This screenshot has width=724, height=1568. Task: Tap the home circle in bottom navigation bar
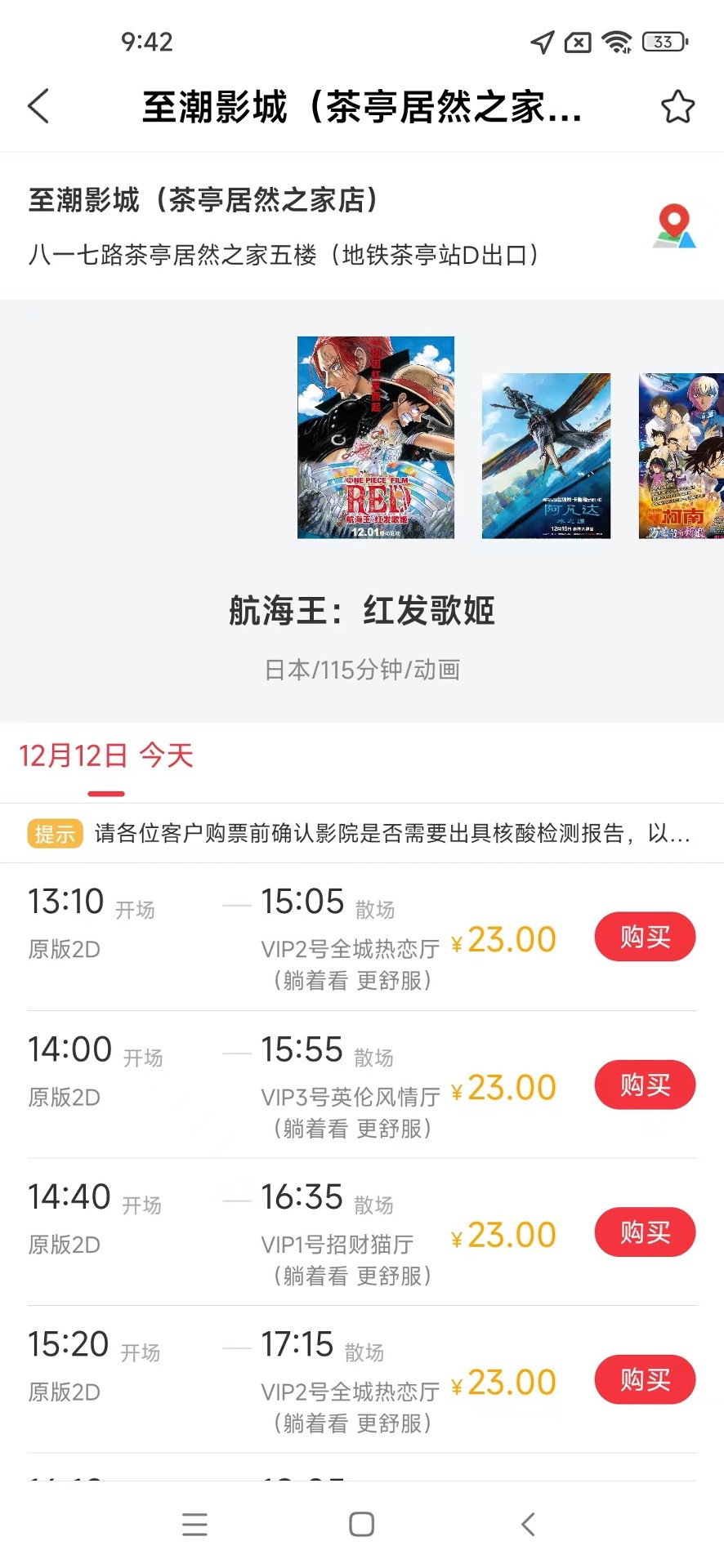361,1522
